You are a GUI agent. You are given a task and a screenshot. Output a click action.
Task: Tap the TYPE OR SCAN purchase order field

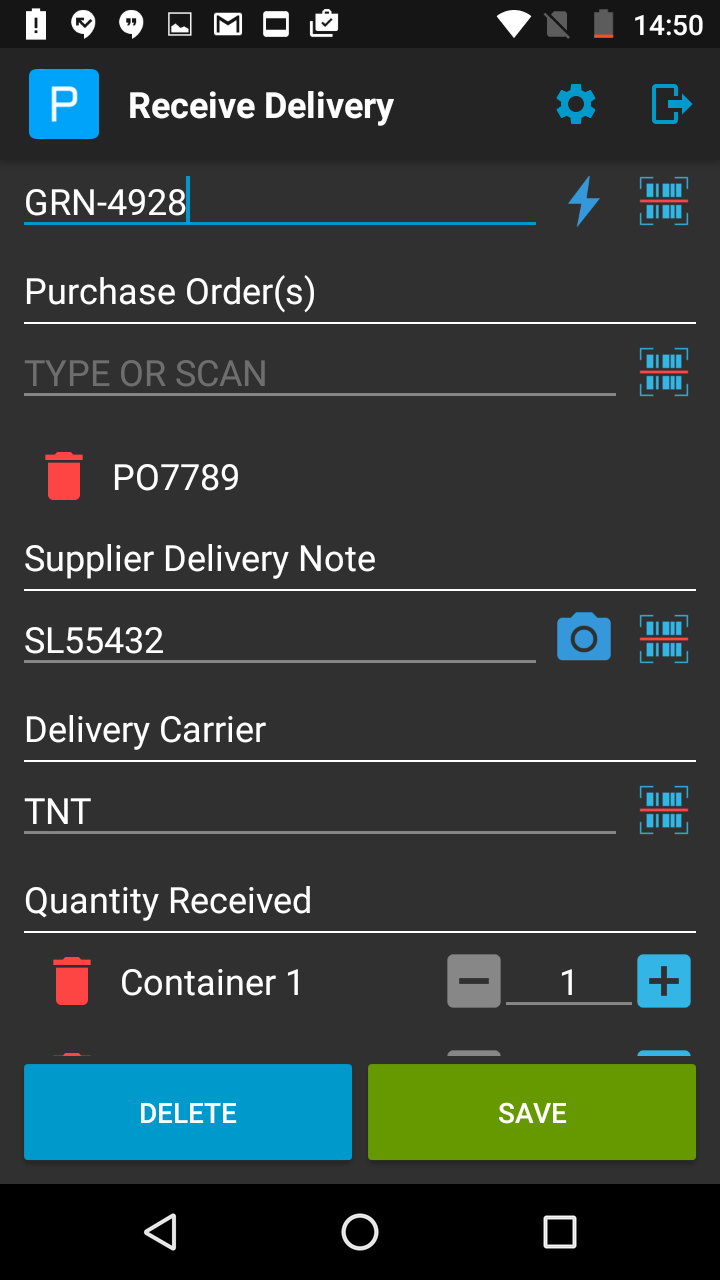point(319,374)
